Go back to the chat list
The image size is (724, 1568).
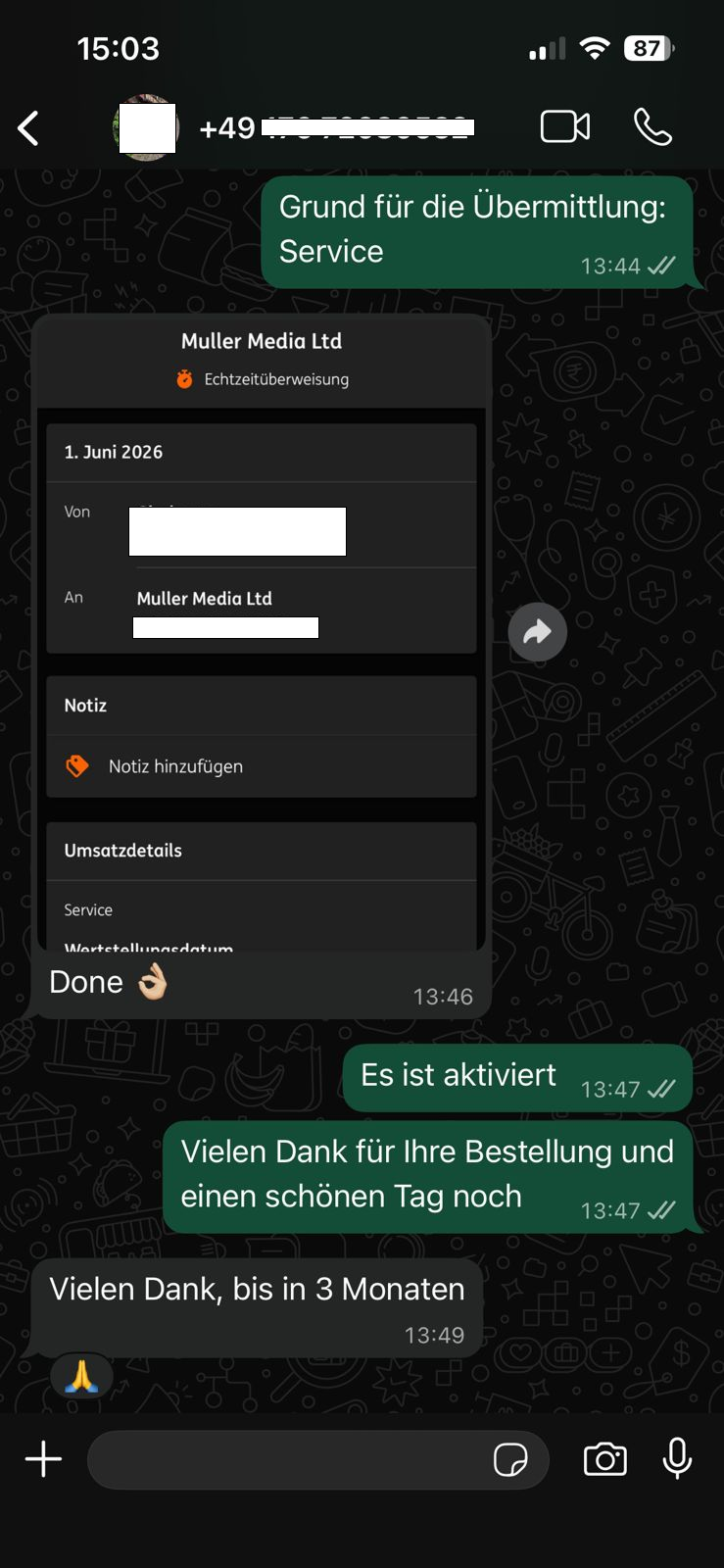coord(28,128)
